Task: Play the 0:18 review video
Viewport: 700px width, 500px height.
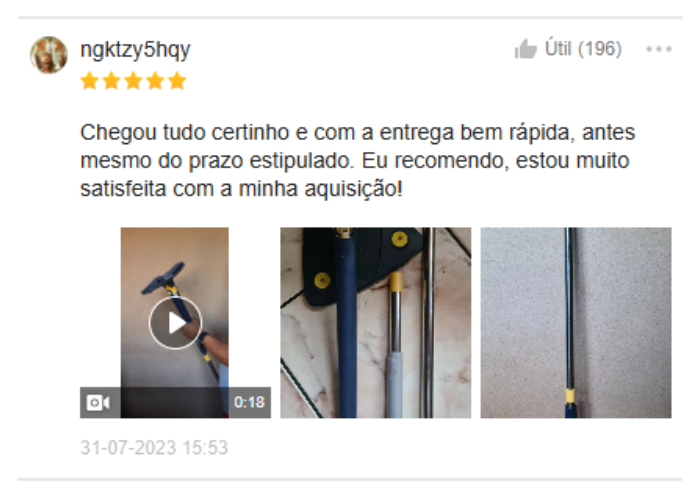Action: click(175, 322)
